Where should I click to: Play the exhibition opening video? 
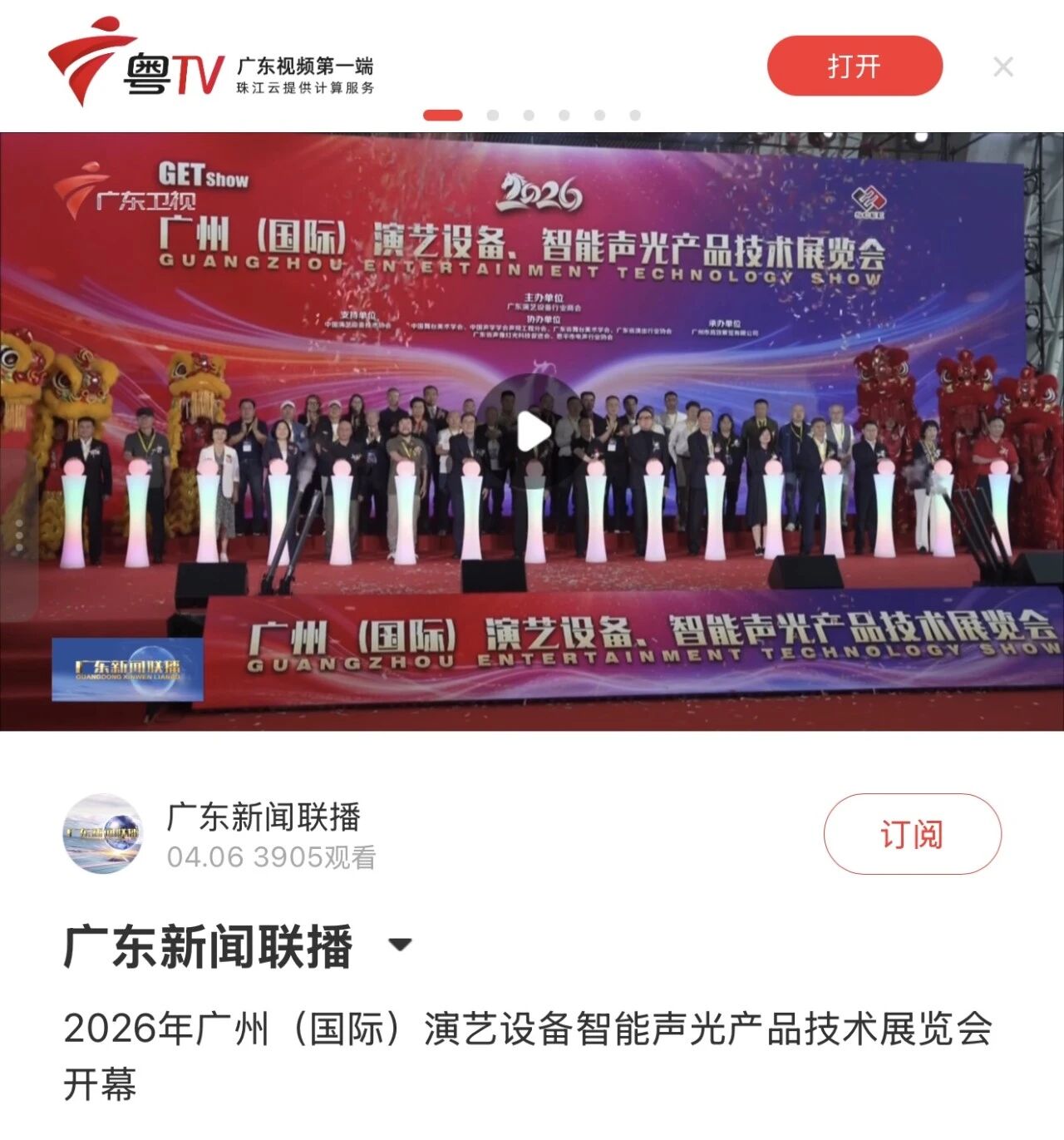532,432
